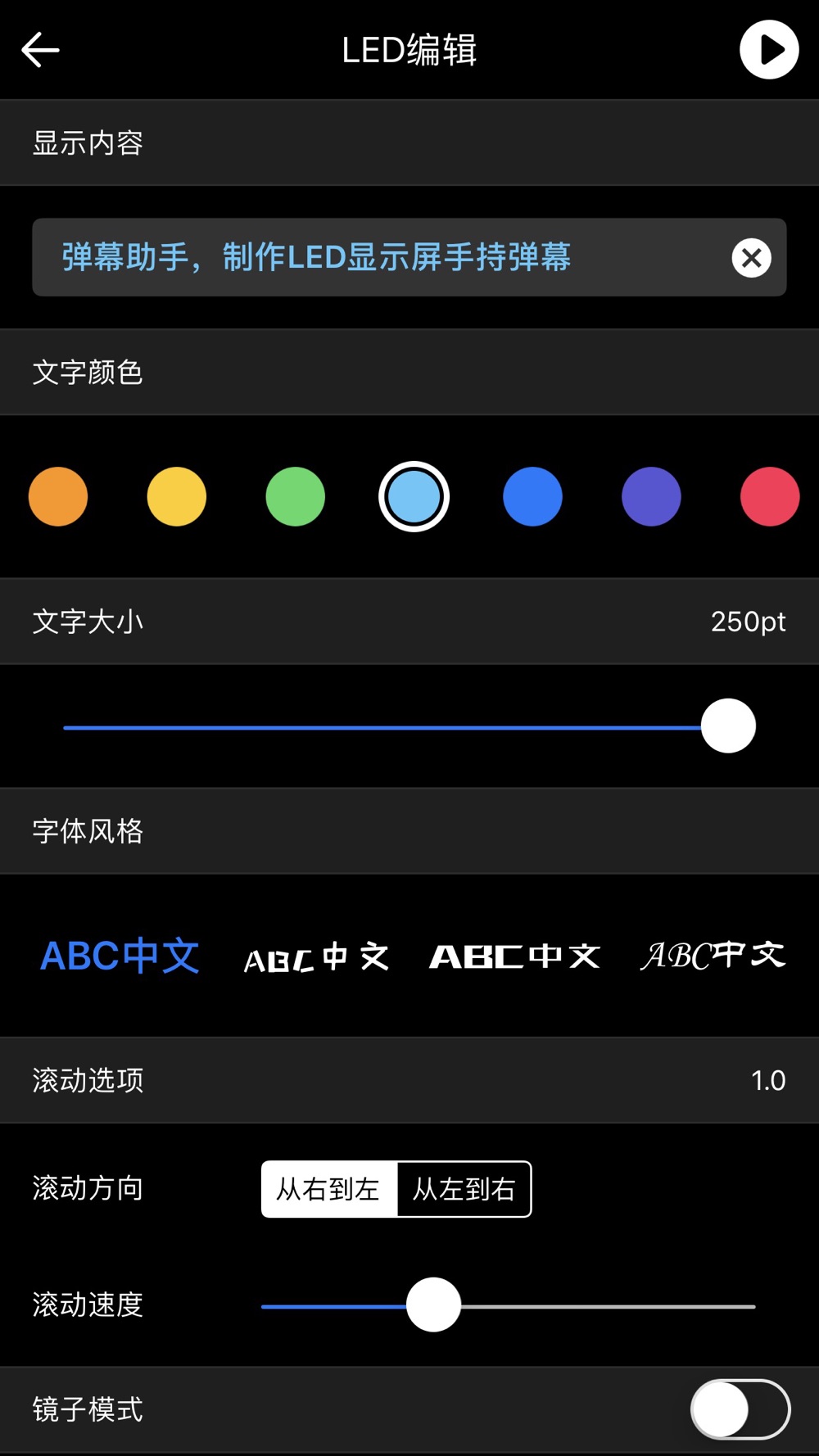Viewport: 819px width, 1456px height.
Task: Pick the purple text color
Action: tap(651, 496)
